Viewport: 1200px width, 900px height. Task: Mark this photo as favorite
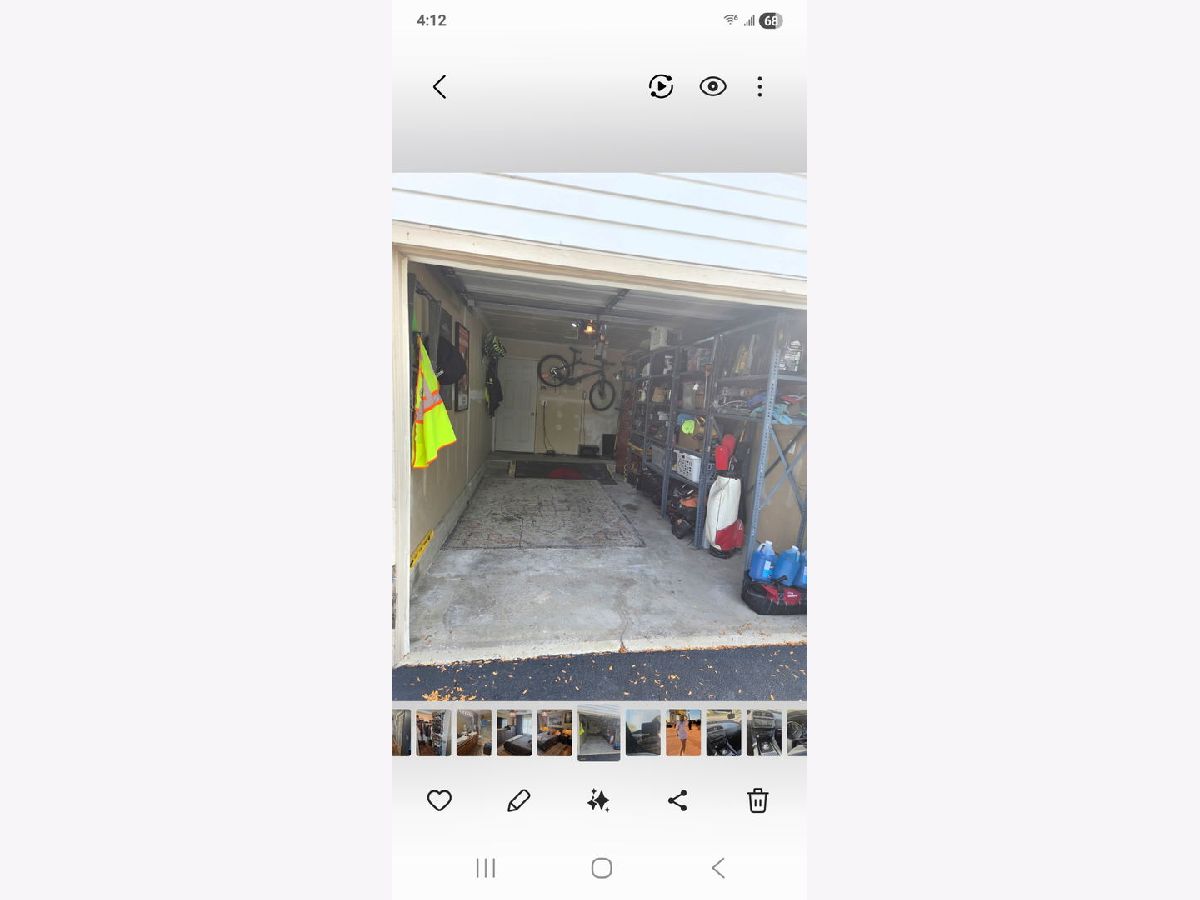pos(439,800)
